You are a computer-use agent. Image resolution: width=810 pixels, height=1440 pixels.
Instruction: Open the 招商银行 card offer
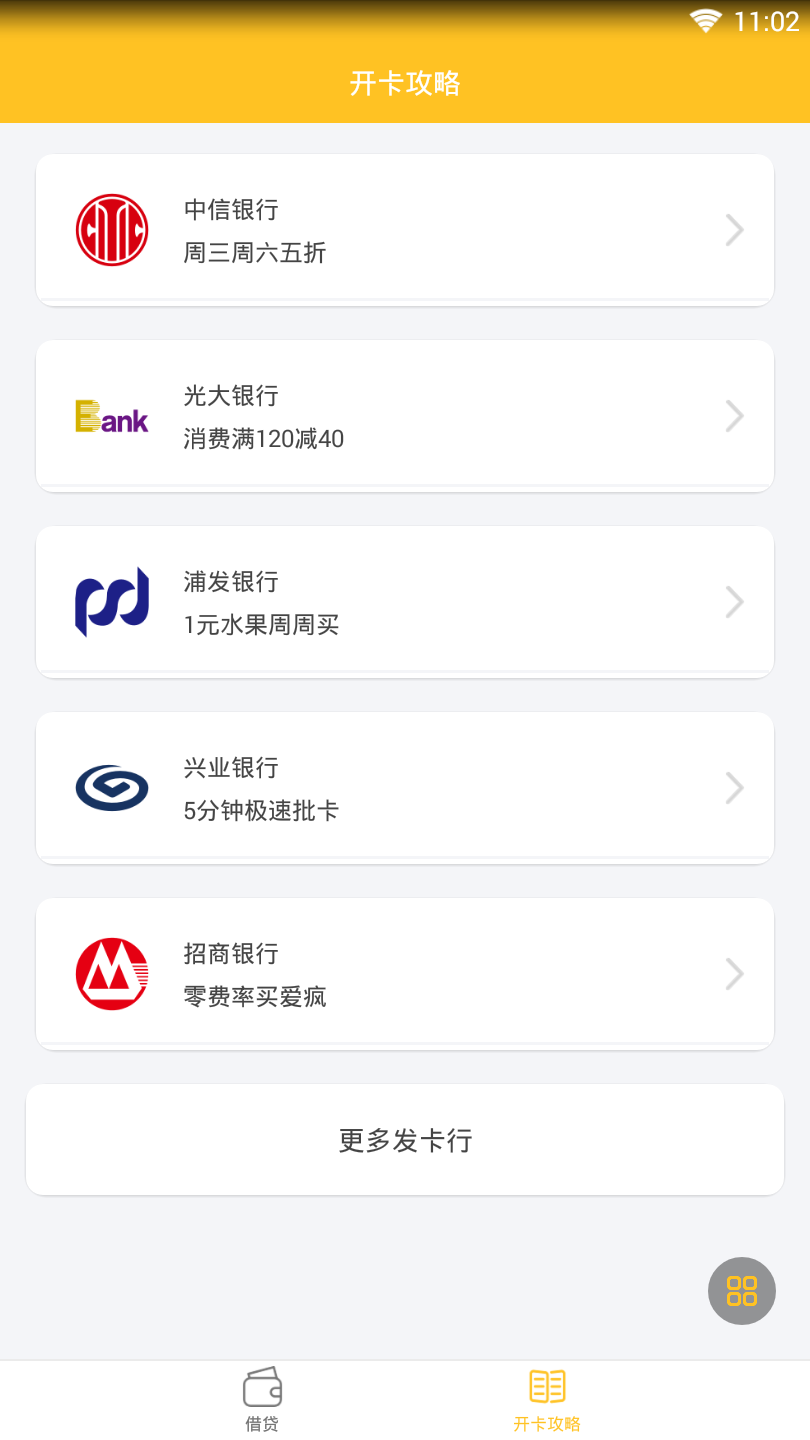click(x=404, y=974)
